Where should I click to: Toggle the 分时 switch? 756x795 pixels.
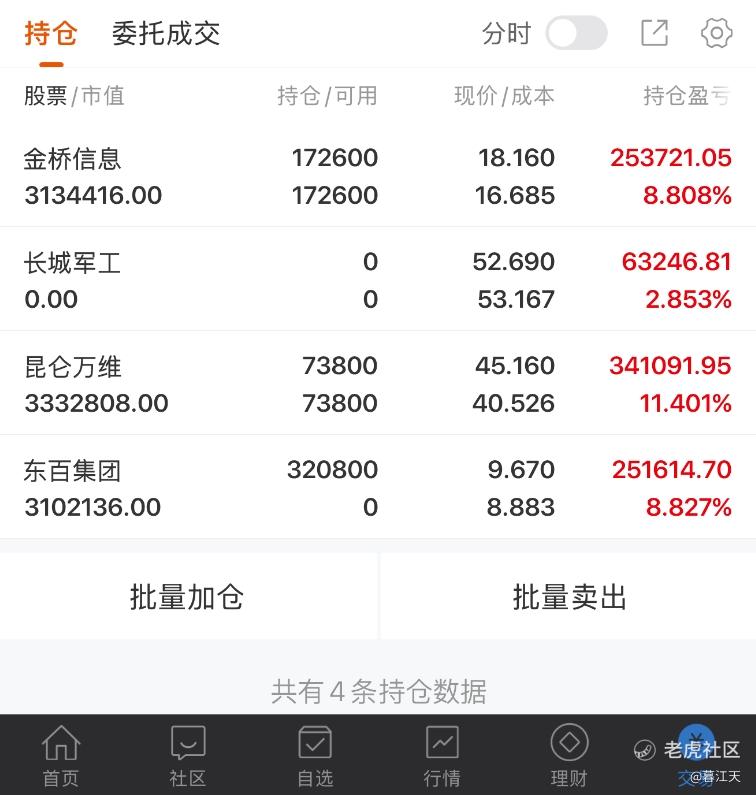point(576,33)
